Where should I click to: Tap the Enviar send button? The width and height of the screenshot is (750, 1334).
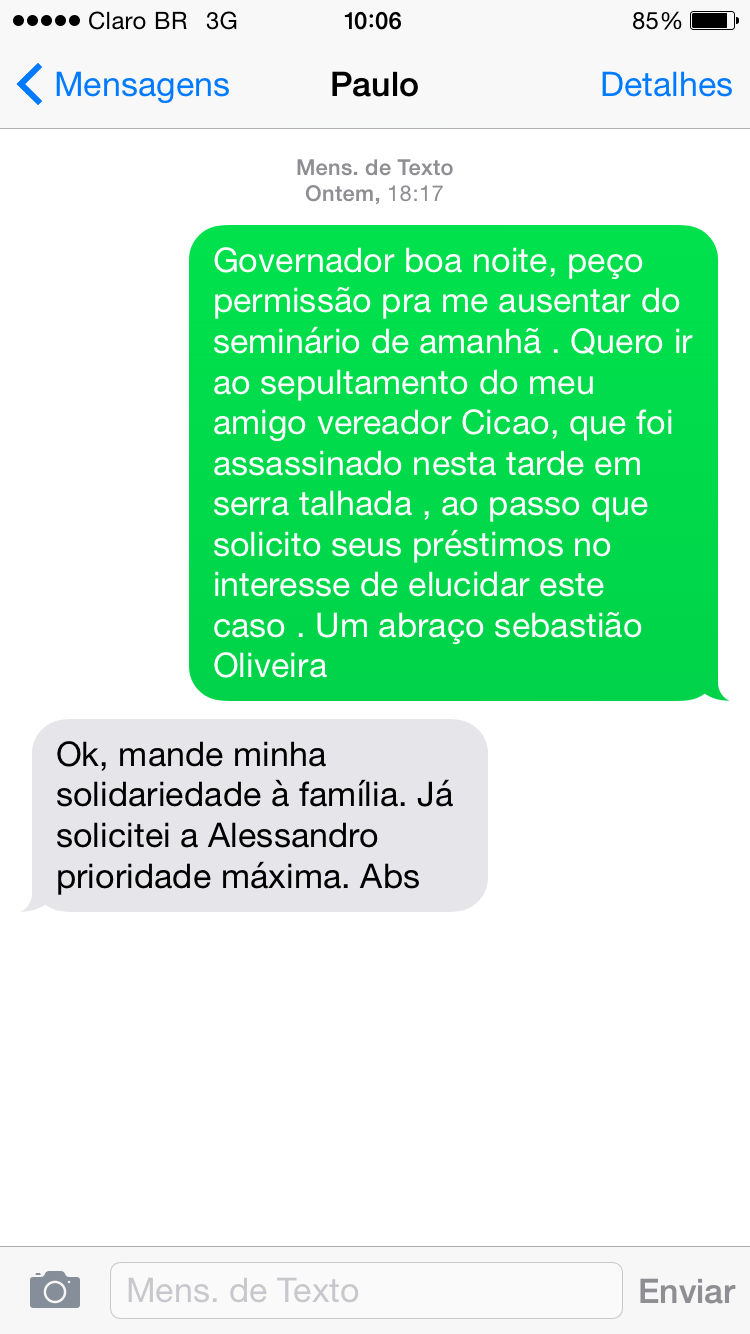(x=687, y=1291)
